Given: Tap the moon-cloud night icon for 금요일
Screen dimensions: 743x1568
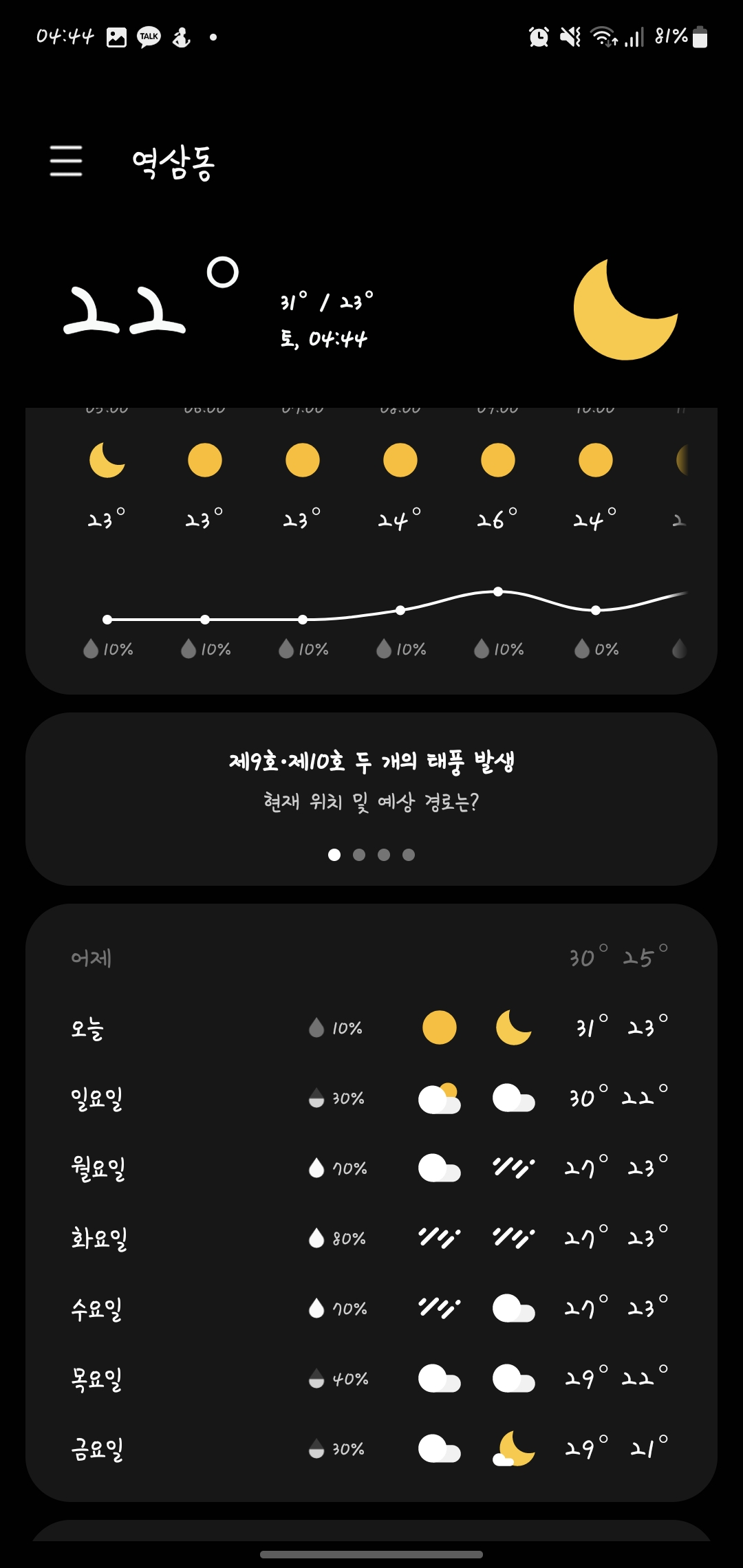Looking at the screenshot, I should click(x=514, y=1448).
